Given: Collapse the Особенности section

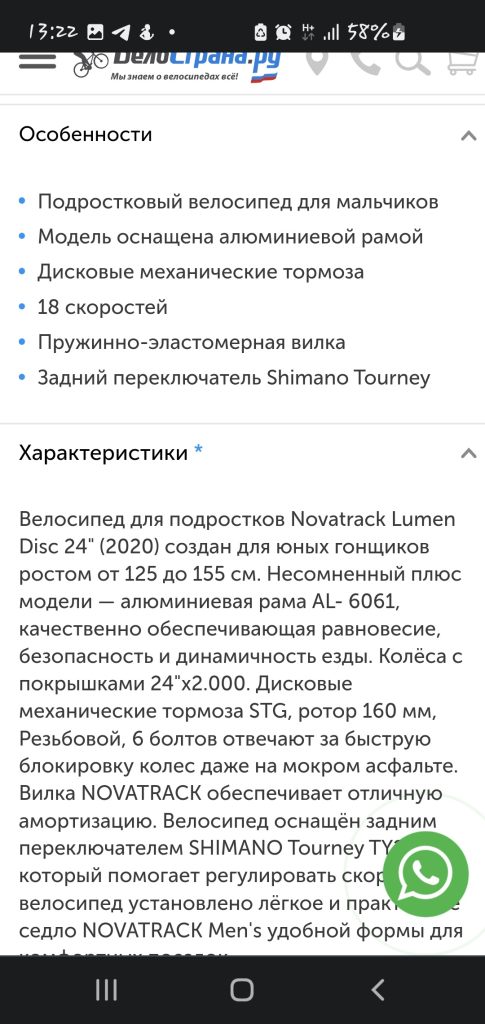Looking at the screenshot, I should (x=469, y=136).
